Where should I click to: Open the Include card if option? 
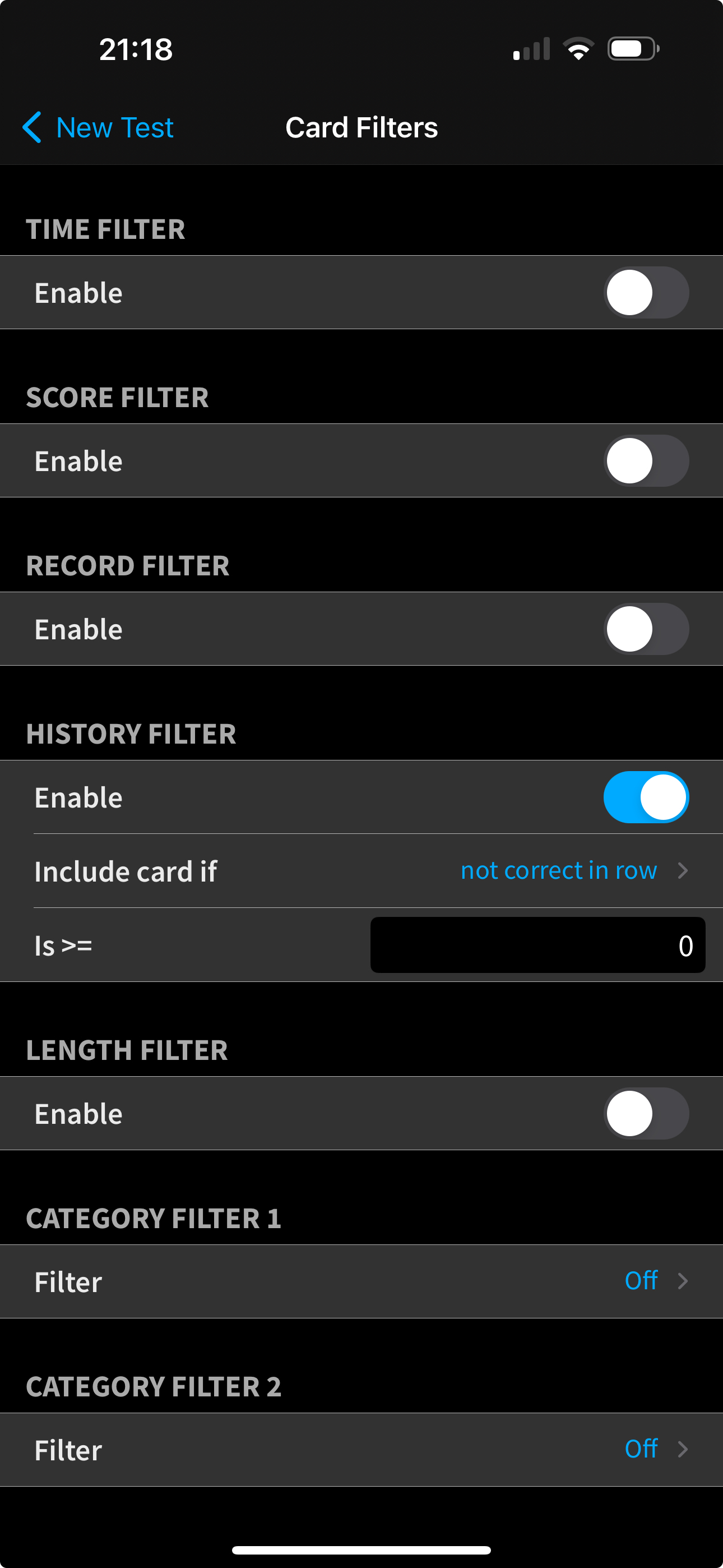(361, 871)
